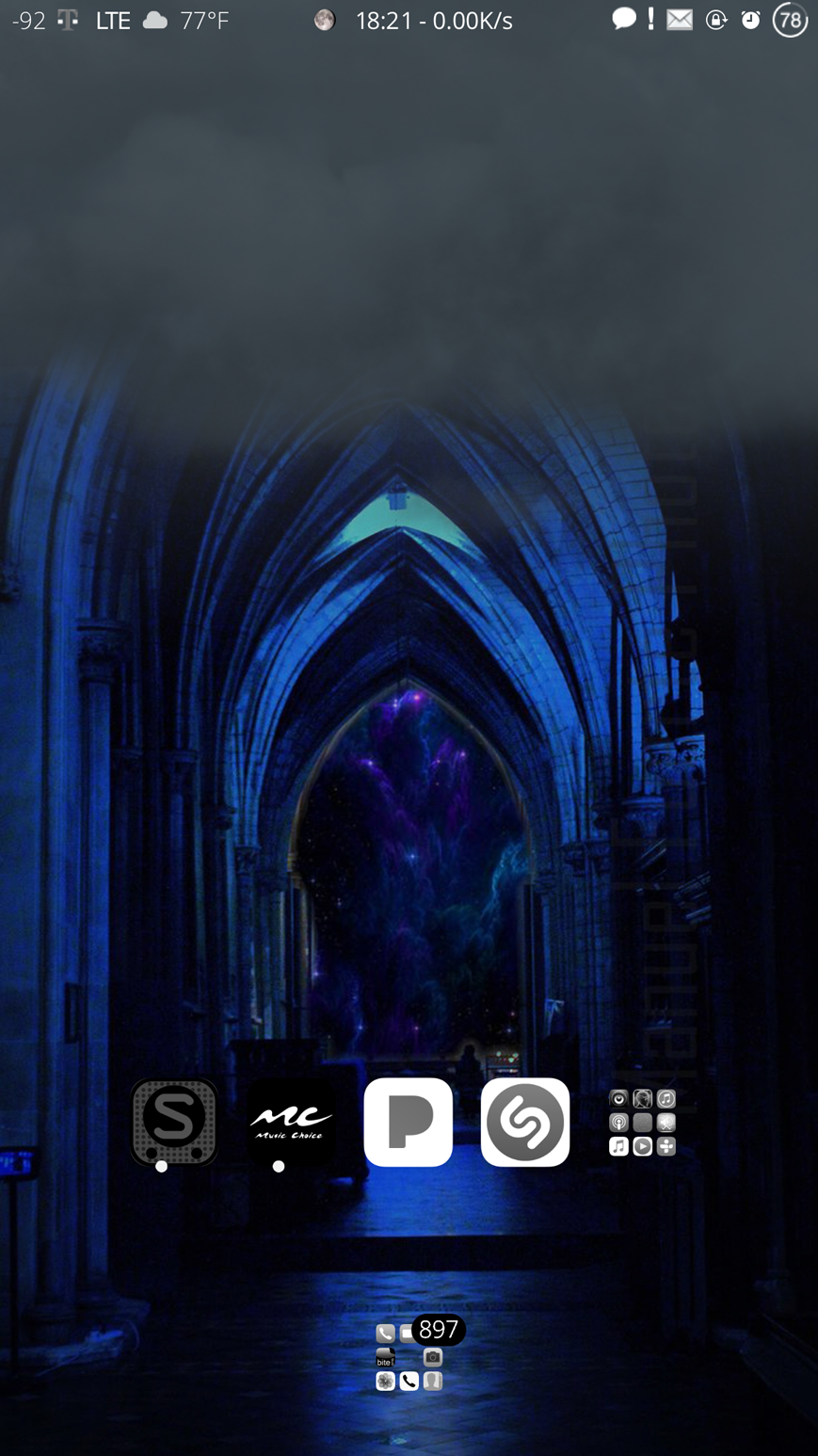Viewport: 818px width, 1456px height.
Task: Open the music apps folder
Action: click(x=642, y=1122)
